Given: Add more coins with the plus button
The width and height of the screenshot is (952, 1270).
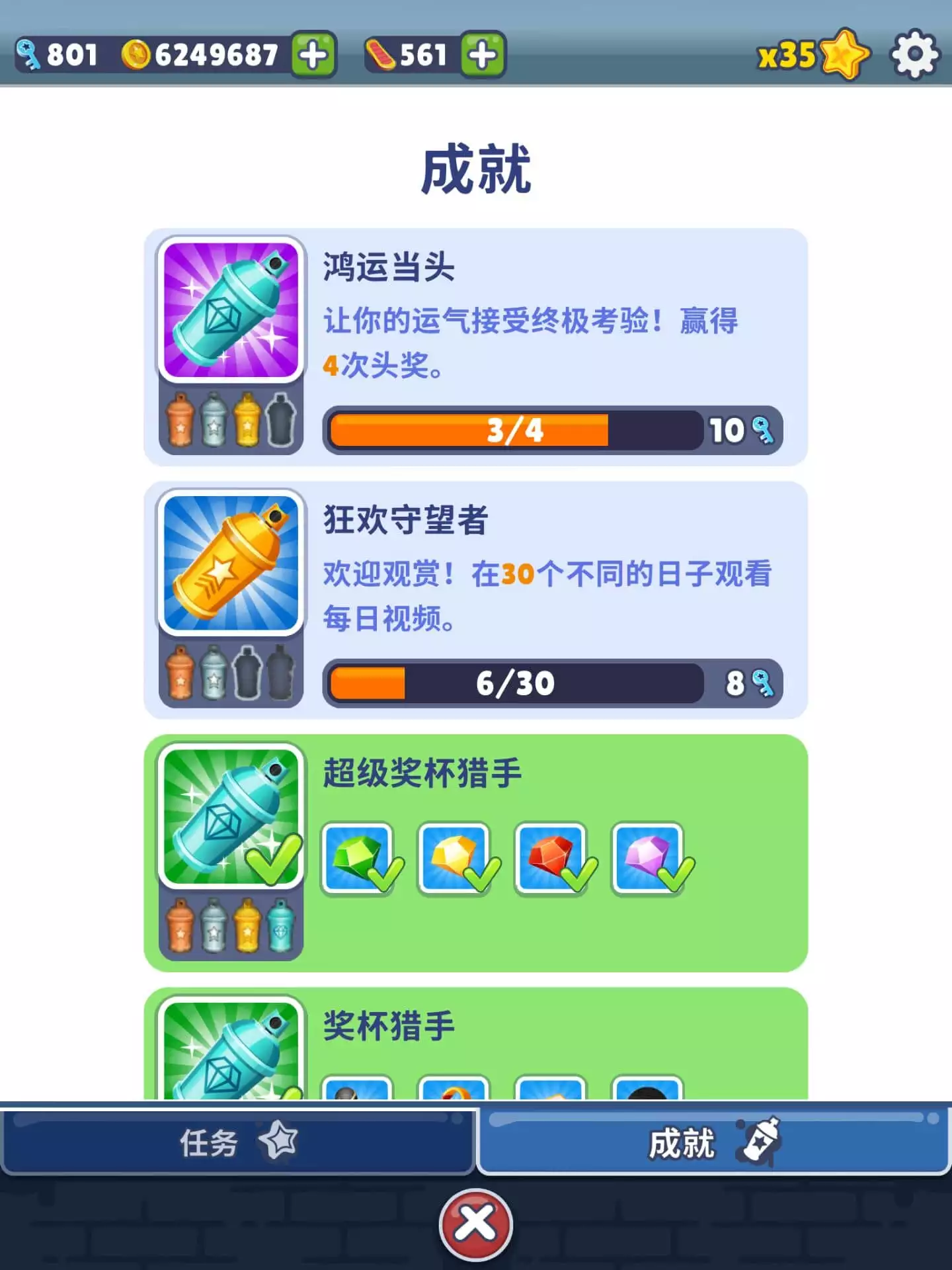Looking at the screenshot, I should pyautogui.click(x=313, y=55).
